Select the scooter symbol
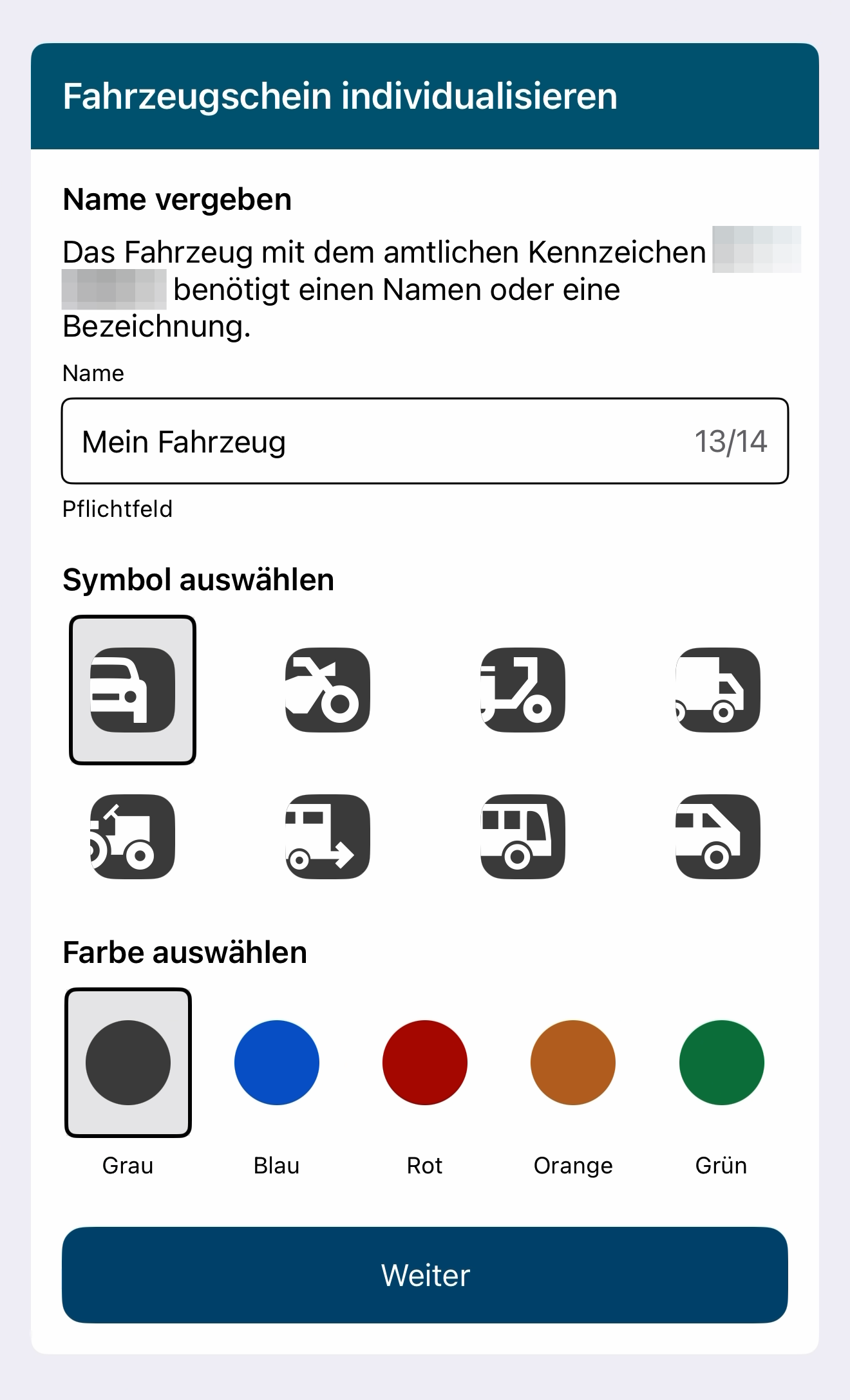Viewport: 850px width, 1400px height. (x=523, y=690)
